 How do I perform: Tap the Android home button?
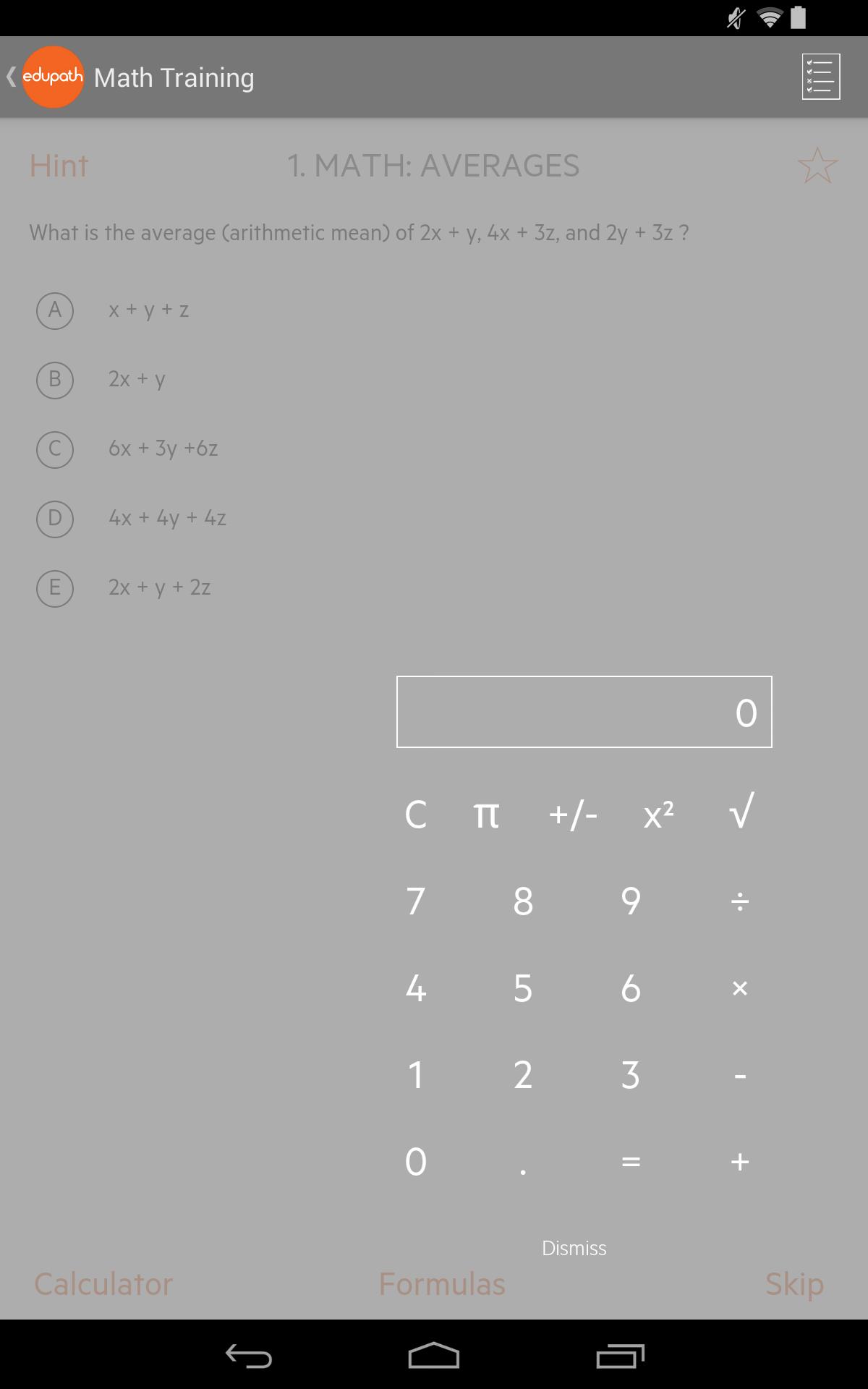[x=434, y=1356]
